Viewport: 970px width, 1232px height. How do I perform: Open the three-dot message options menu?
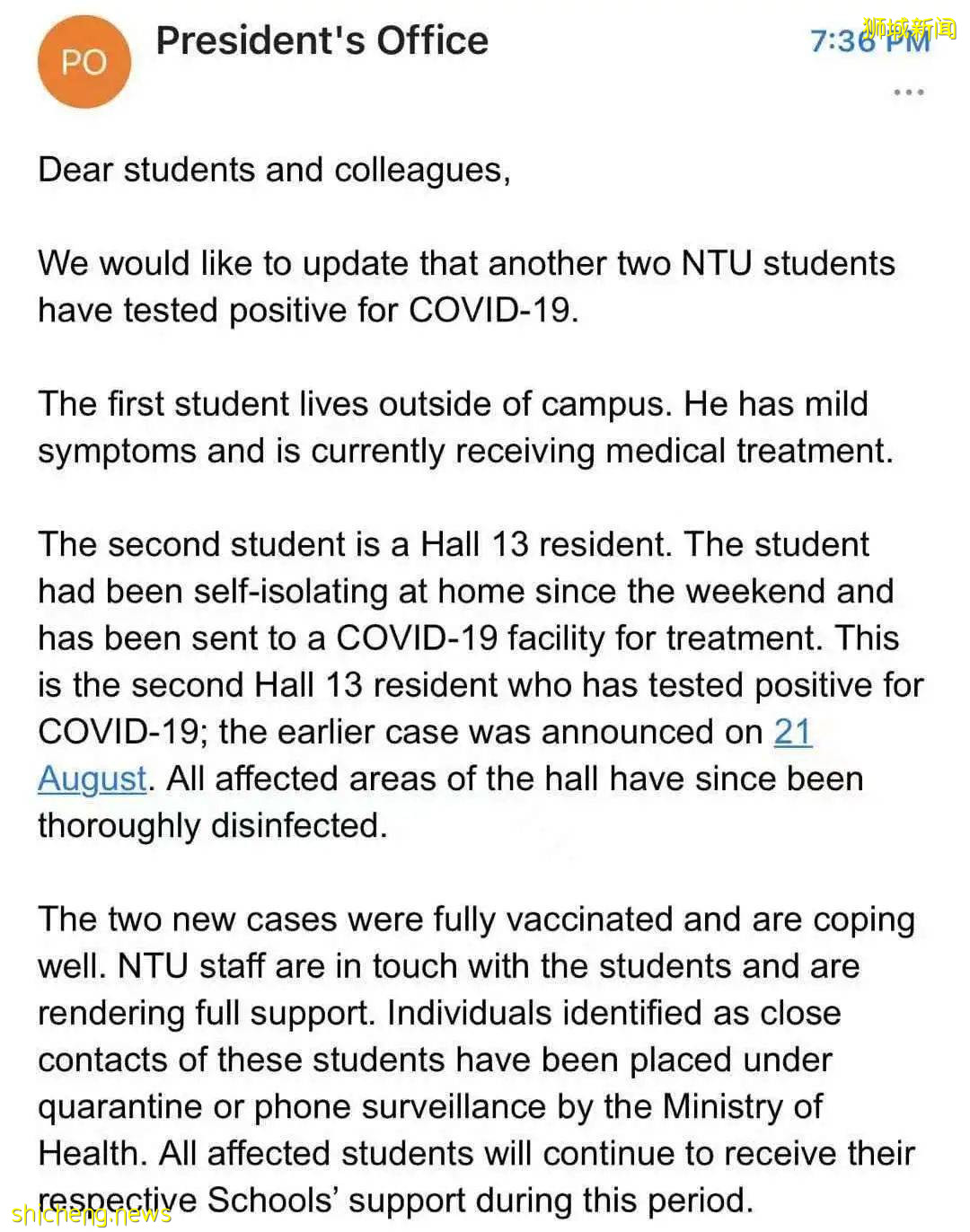[x=908, y=92]
